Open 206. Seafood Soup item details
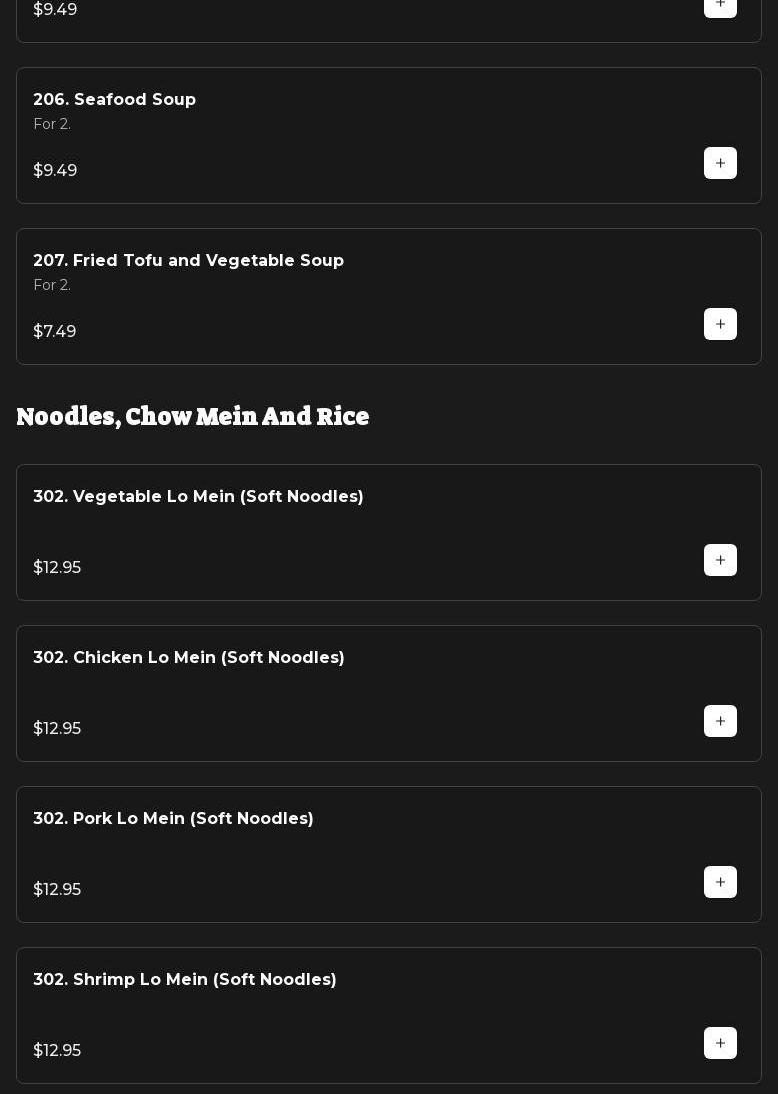778x1094 pixels. point(115,100)
